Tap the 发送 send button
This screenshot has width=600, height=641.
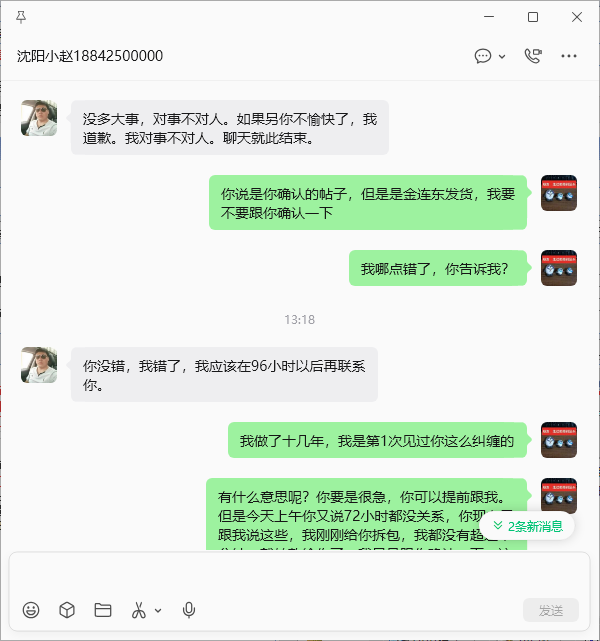pyautogui.click(x=551, y=610)
